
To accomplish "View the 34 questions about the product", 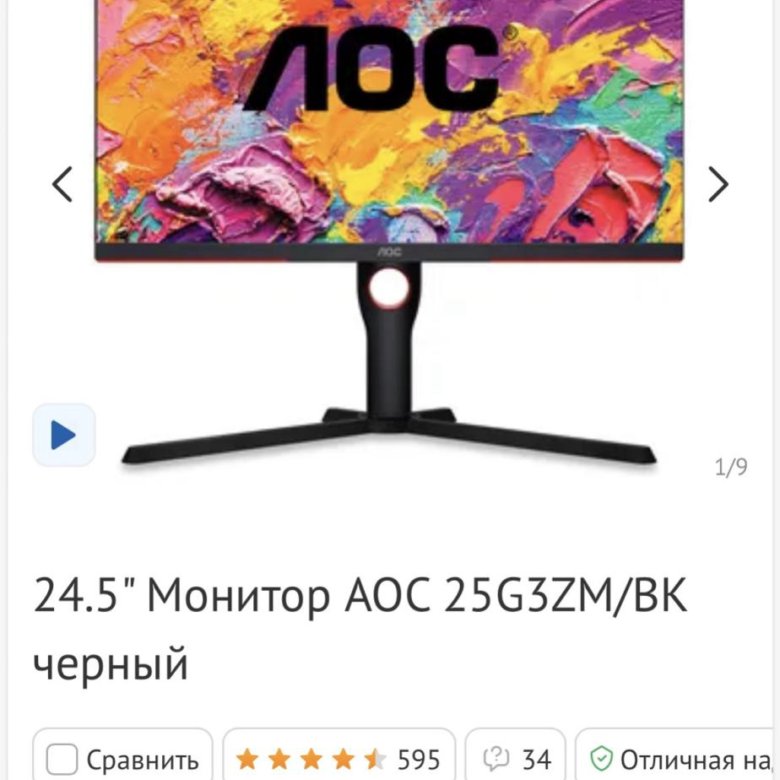I will [x=516, y=759].
